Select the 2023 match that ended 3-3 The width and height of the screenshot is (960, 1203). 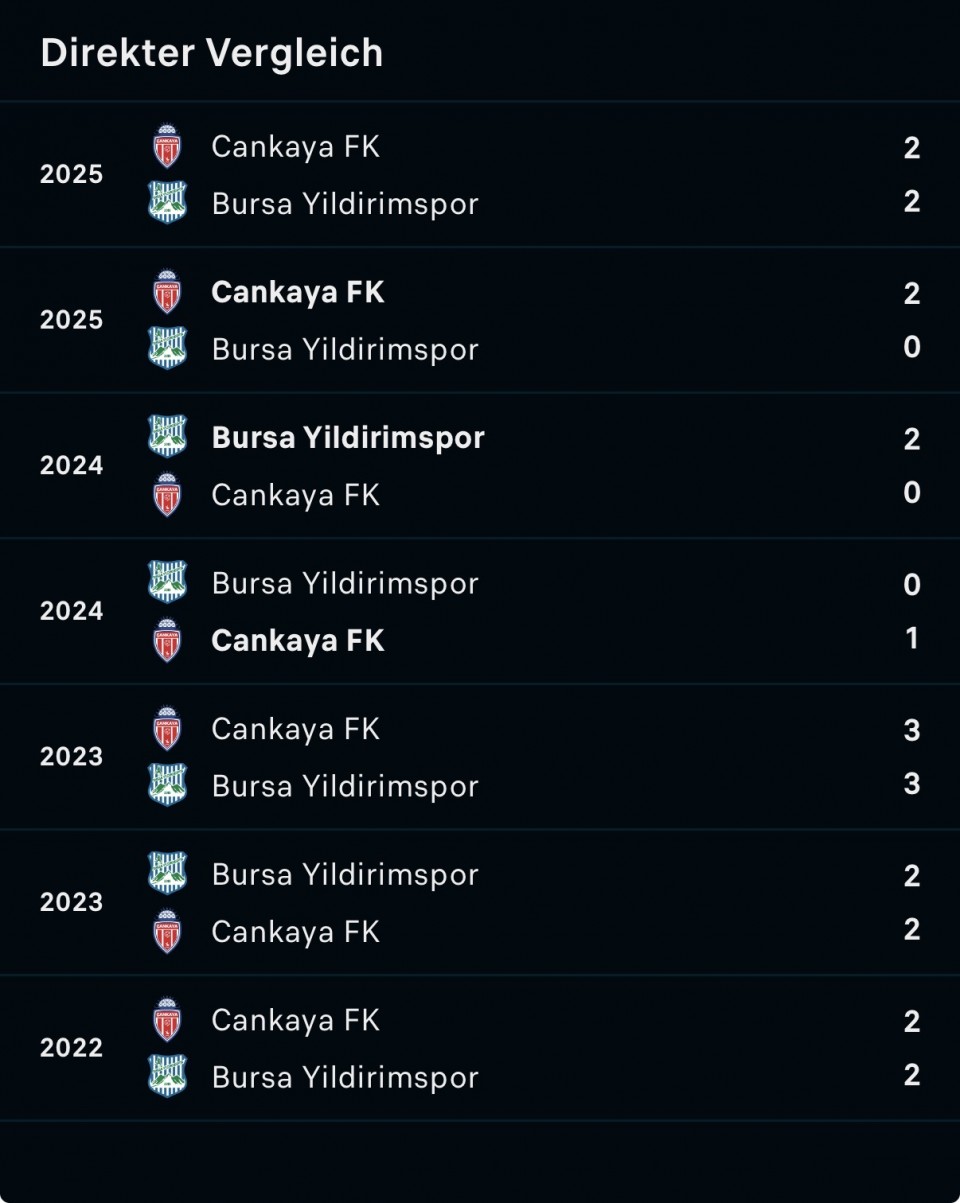[480, 757]
